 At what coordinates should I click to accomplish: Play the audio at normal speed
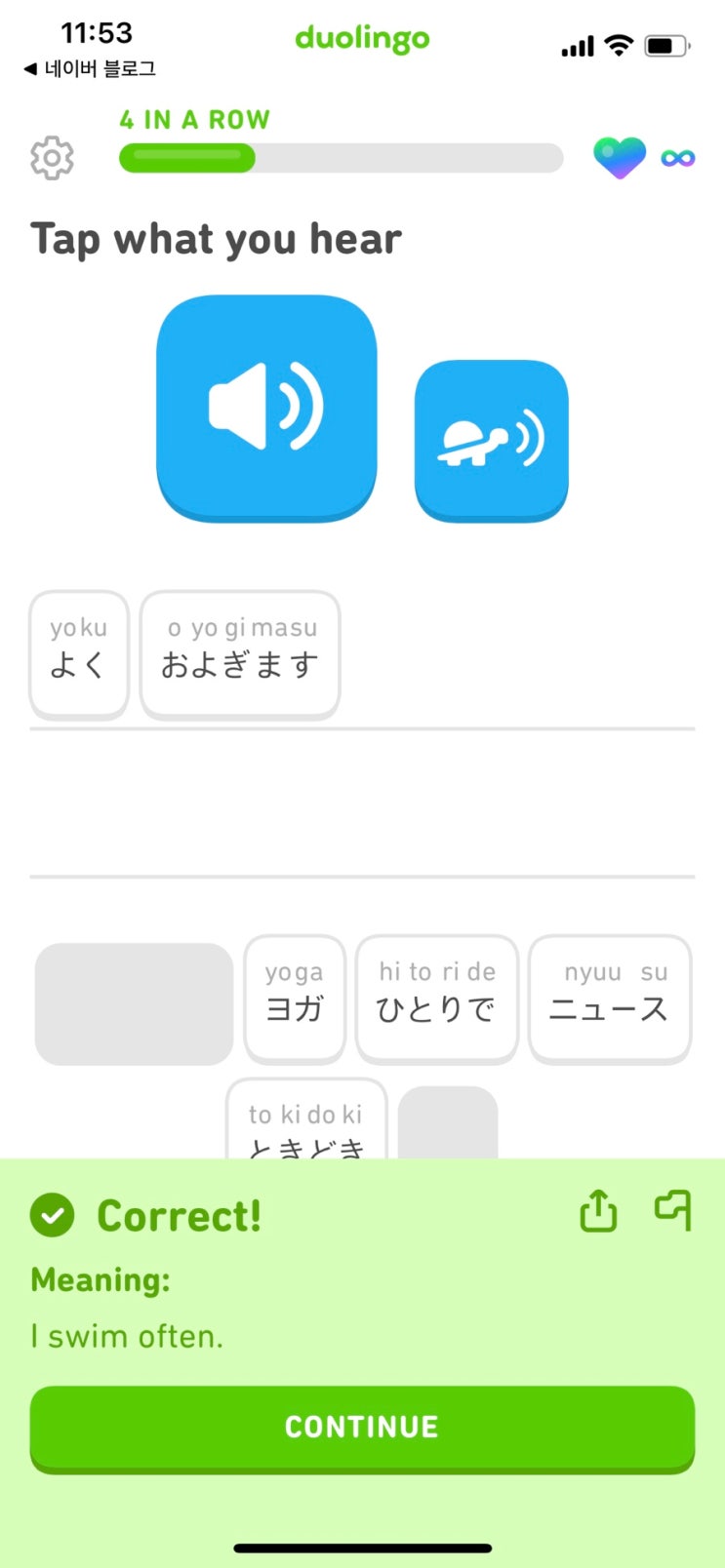(x=266, y=409)
